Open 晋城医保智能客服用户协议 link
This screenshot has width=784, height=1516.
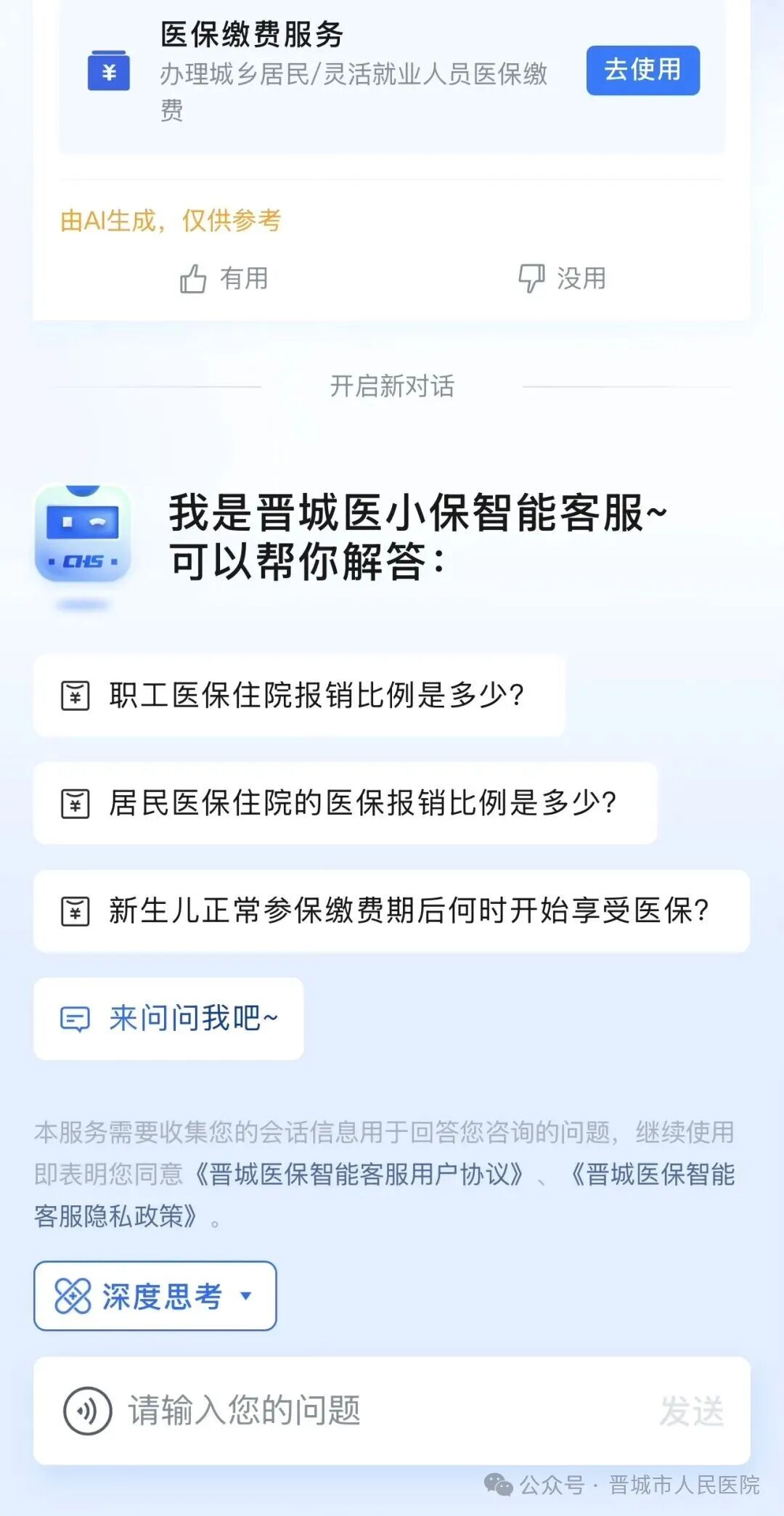(359, 1174)
